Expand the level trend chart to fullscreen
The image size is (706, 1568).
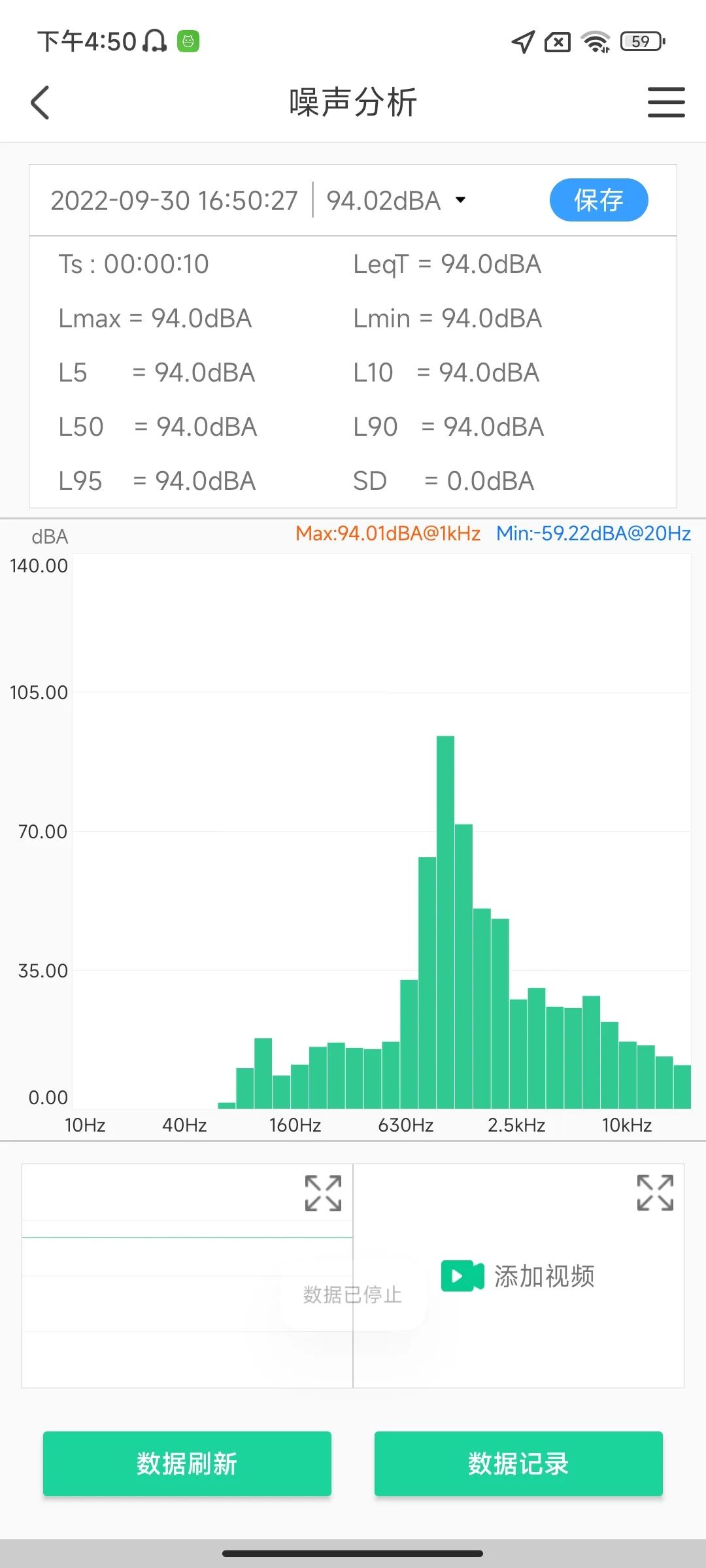323,1193
